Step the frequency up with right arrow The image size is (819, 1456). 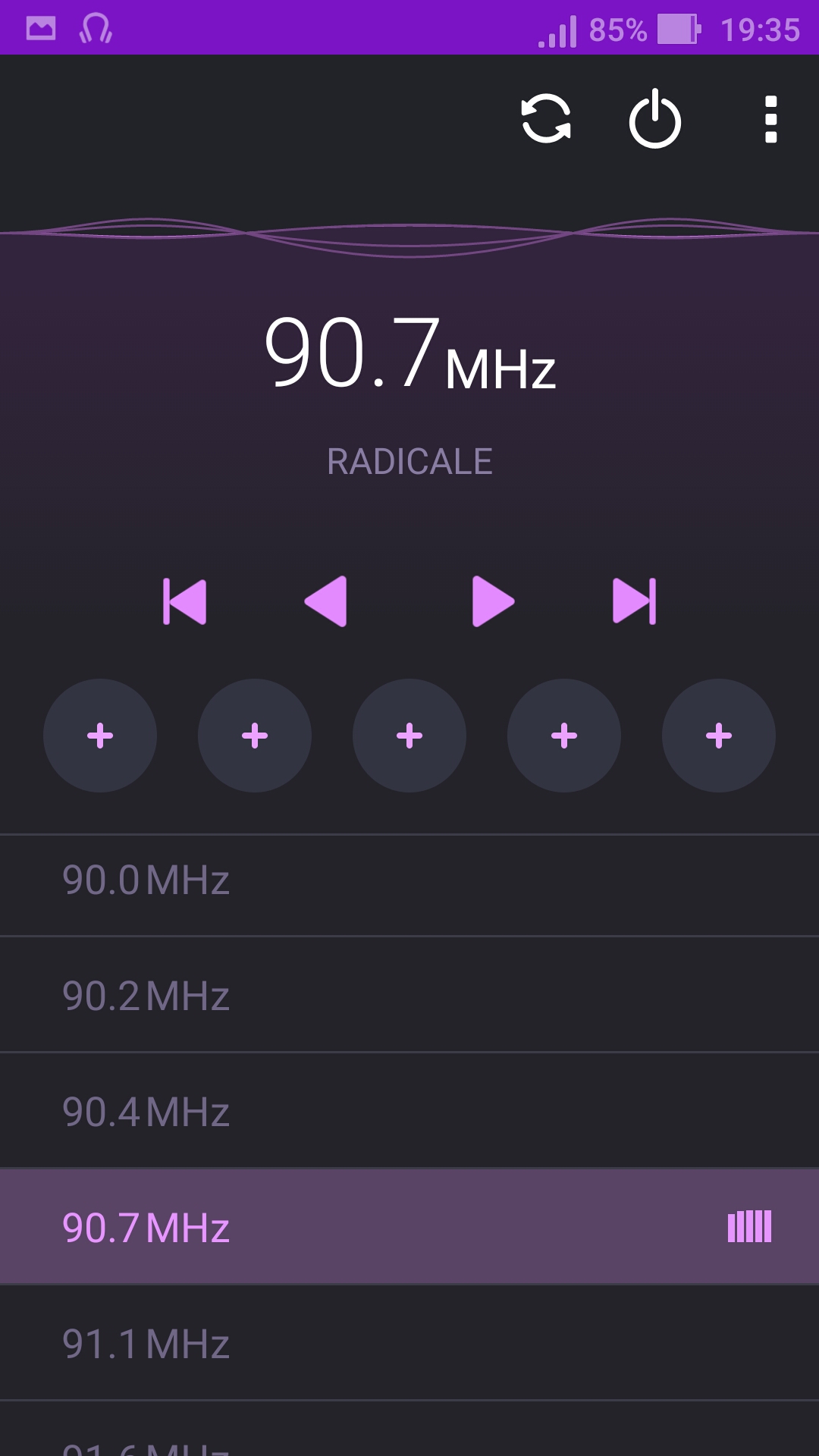click(493, 601)
